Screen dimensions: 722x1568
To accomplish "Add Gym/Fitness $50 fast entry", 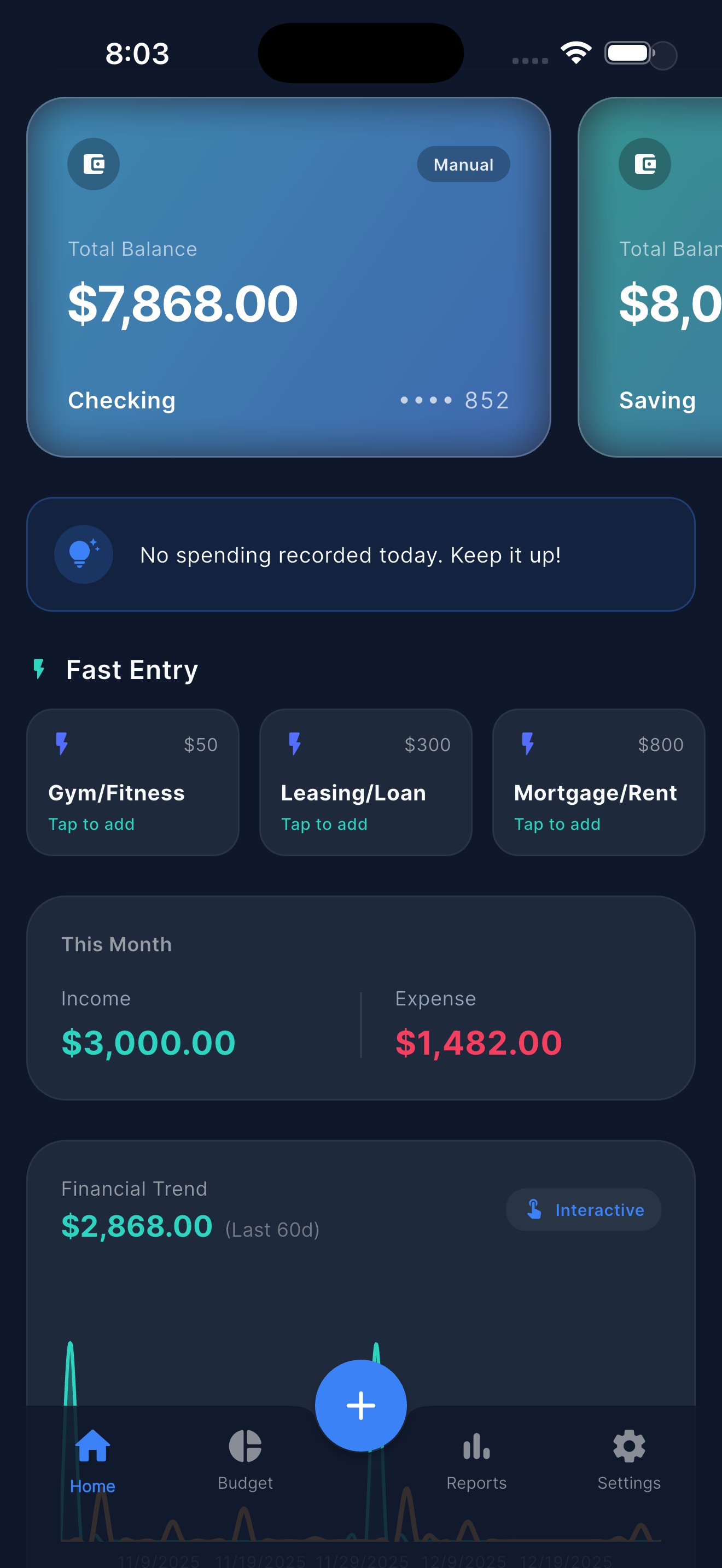I will coord(133,782).
